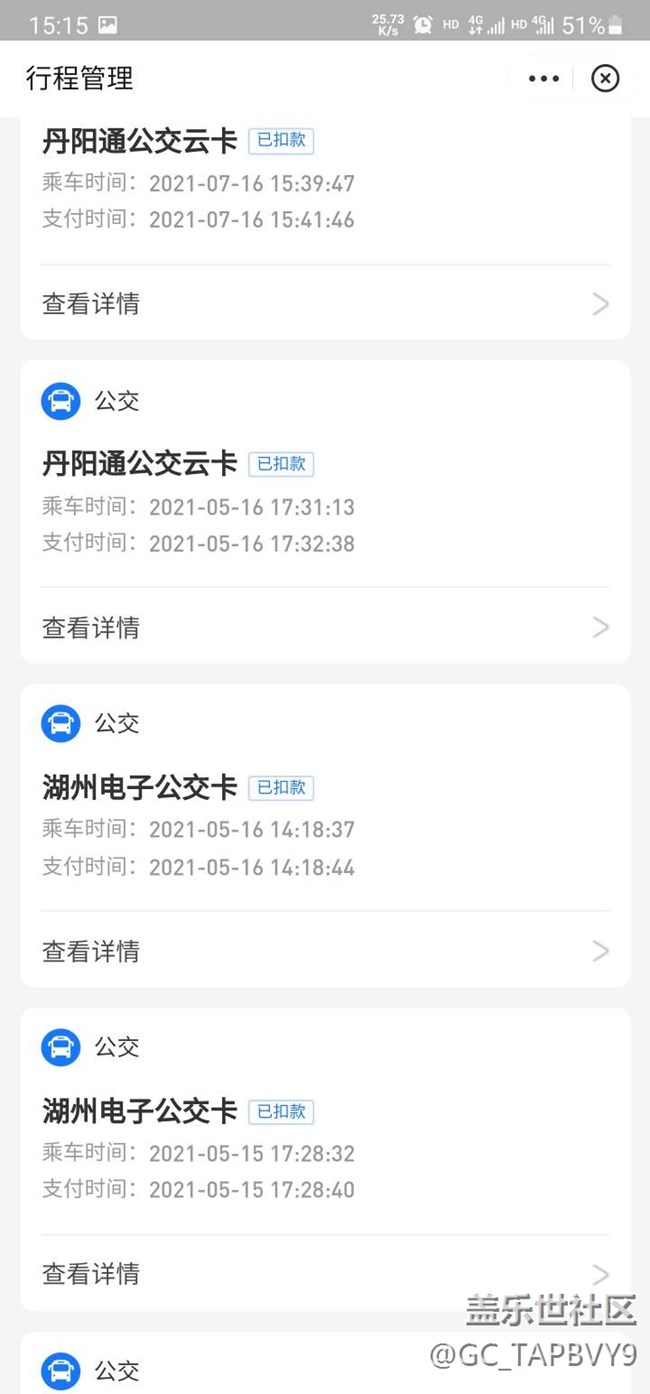Open the mini program more options menu
The width and height of the screenshot is (650, 1394).
tap(543, 78)
